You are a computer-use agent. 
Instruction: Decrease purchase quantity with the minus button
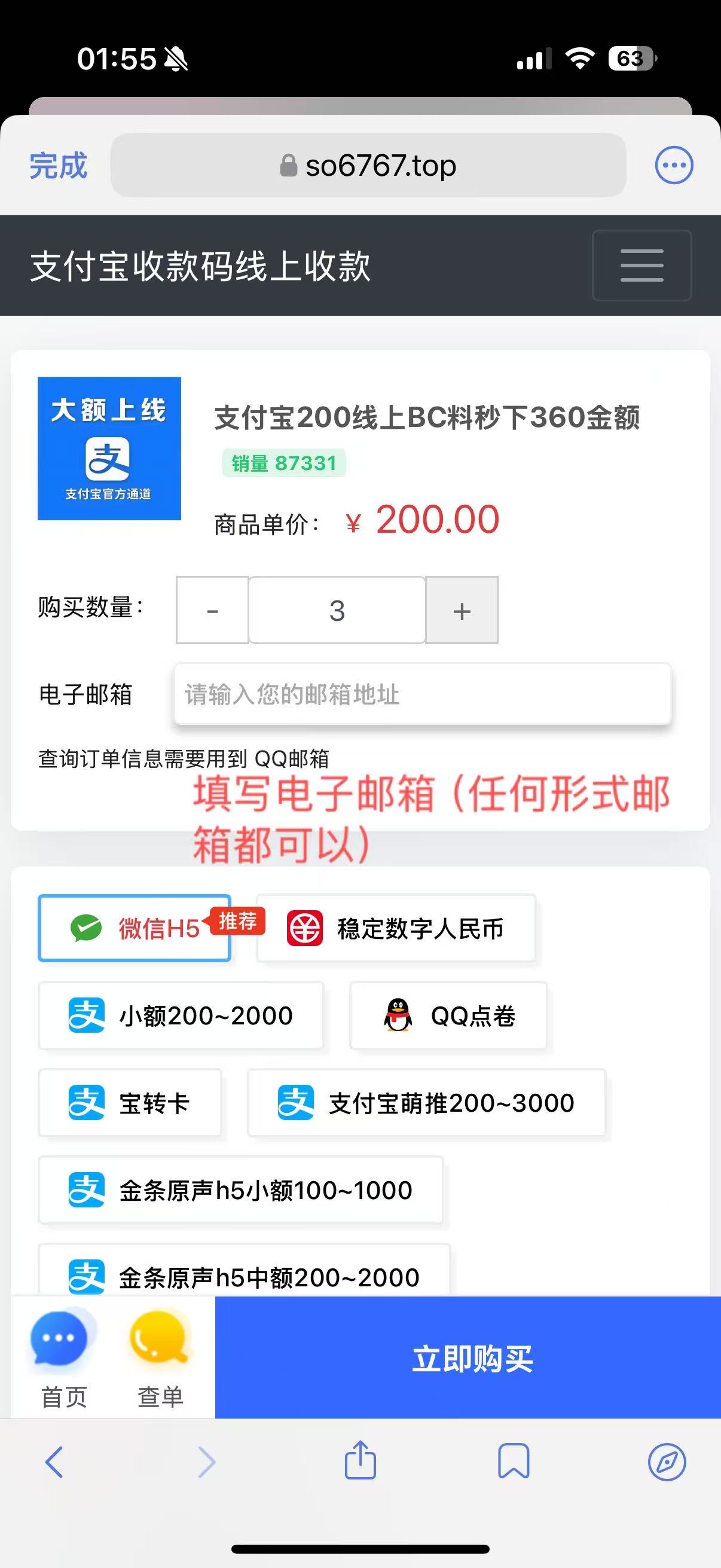(212, 610)
